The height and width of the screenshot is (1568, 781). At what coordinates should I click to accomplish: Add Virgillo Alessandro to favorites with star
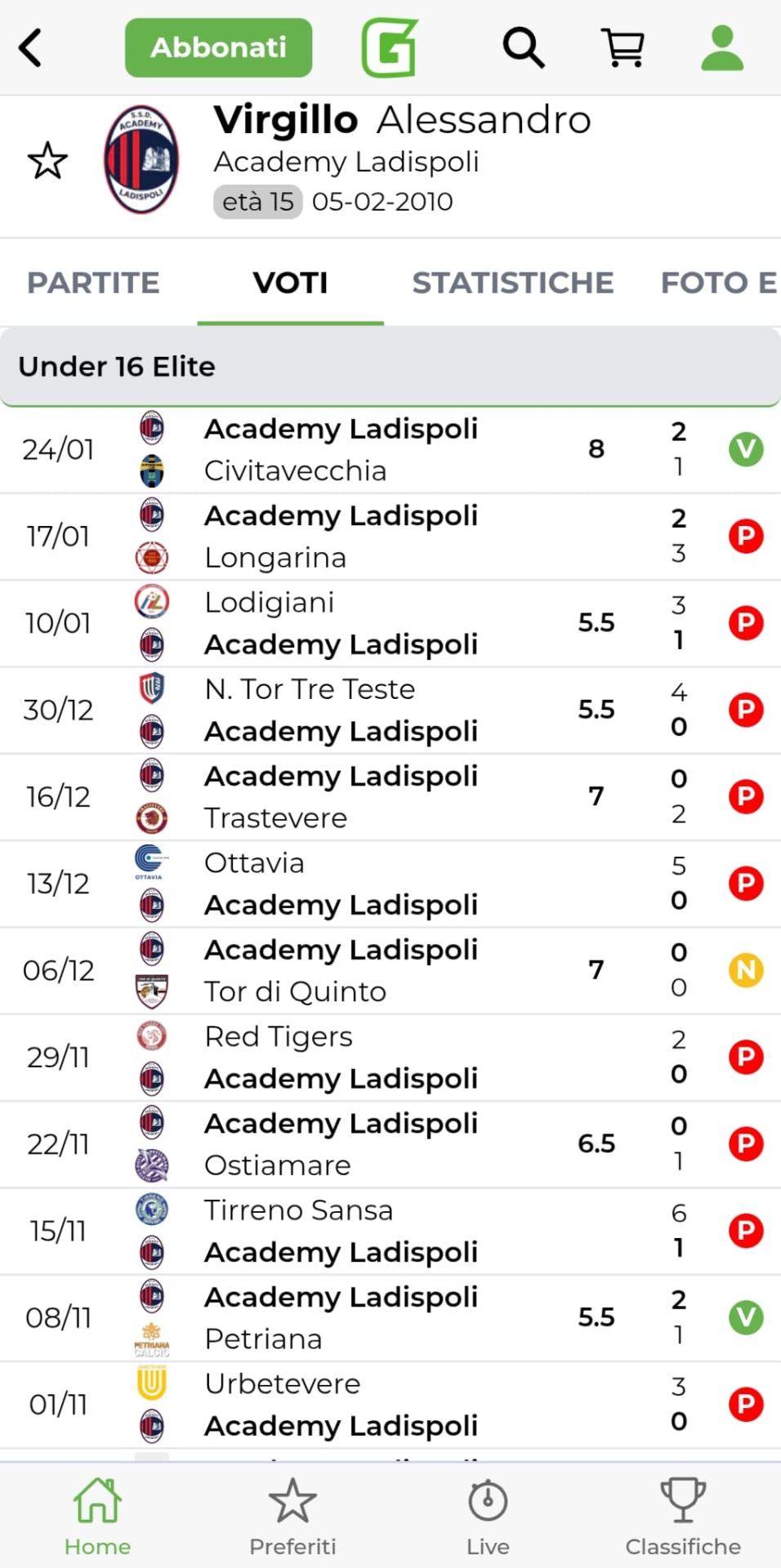47,161
